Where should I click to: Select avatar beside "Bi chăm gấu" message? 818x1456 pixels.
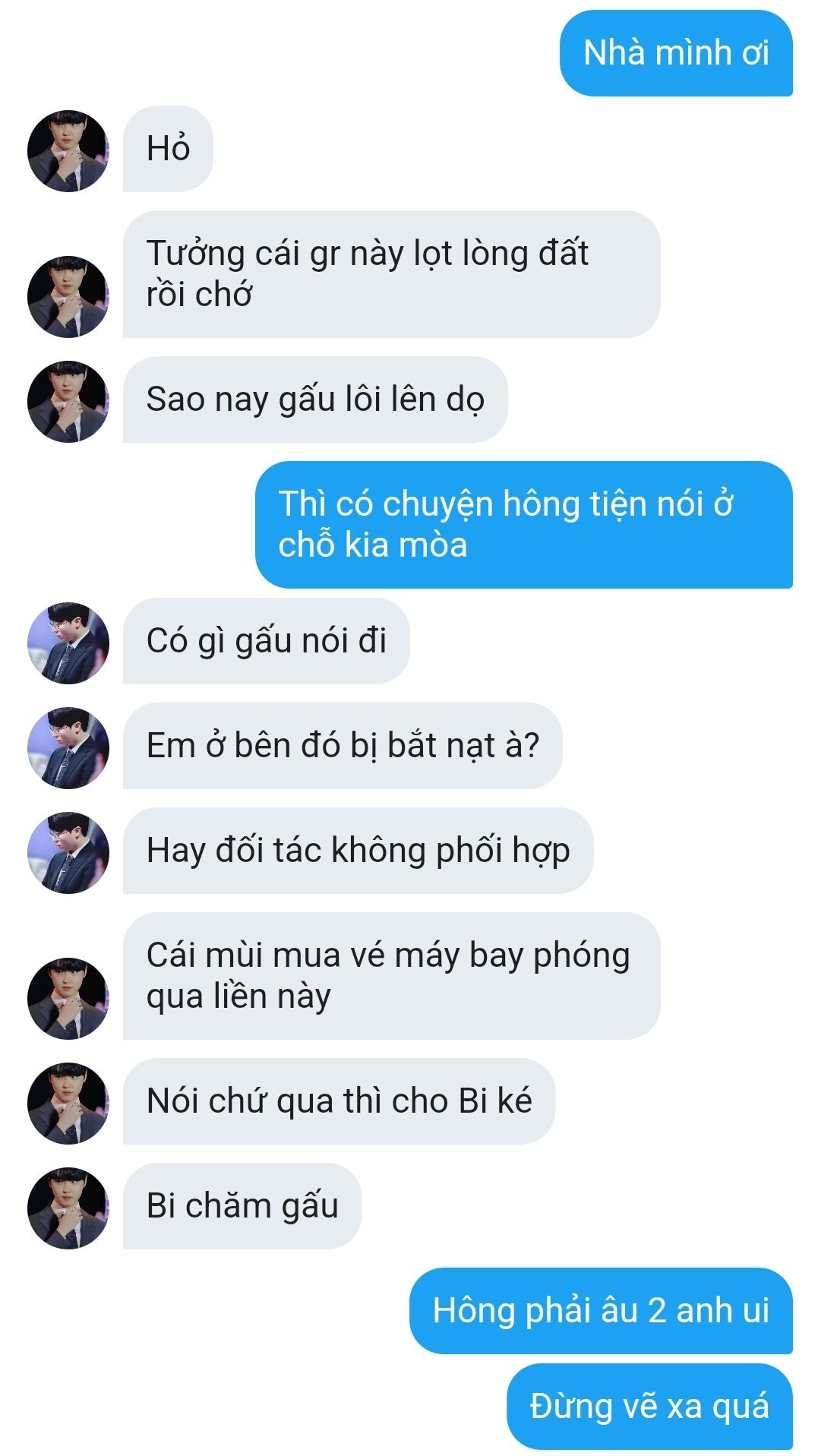tap(68, 1208)
